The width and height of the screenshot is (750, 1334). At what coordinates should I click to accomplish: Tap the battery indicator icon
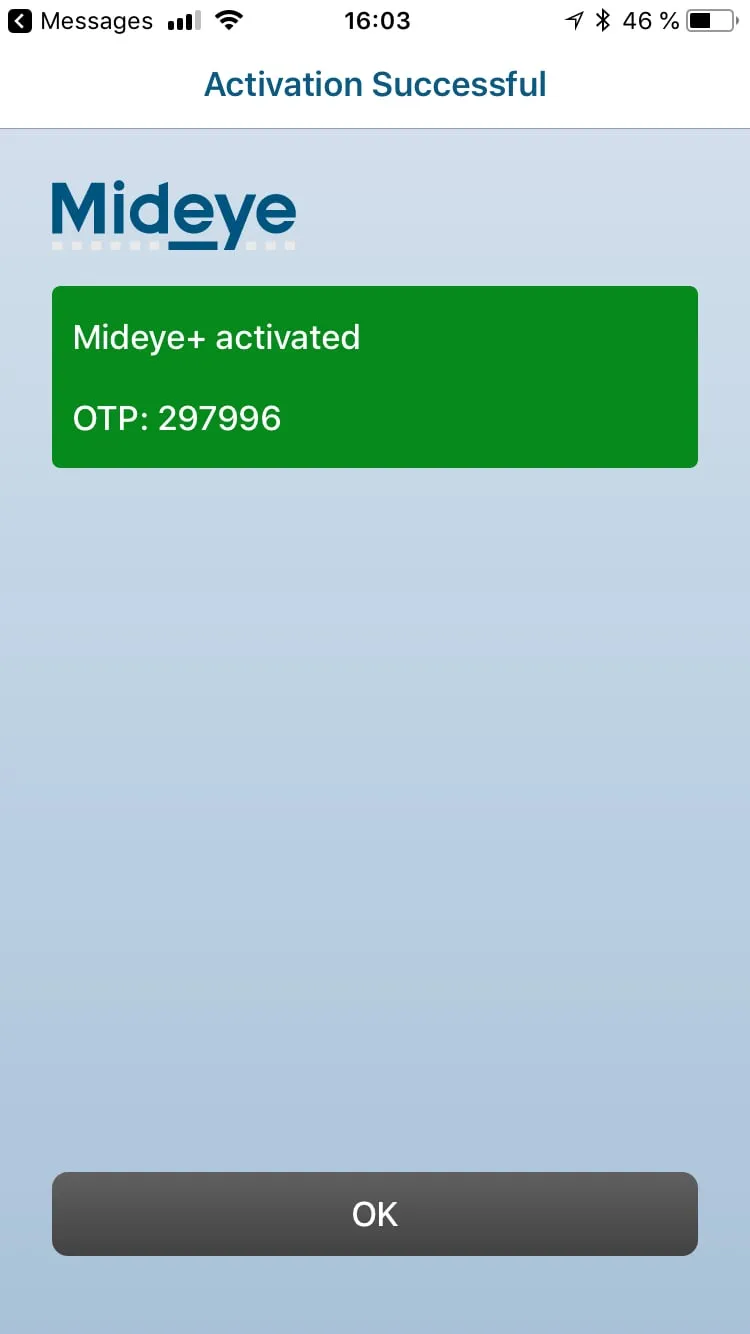click(710, 18)
